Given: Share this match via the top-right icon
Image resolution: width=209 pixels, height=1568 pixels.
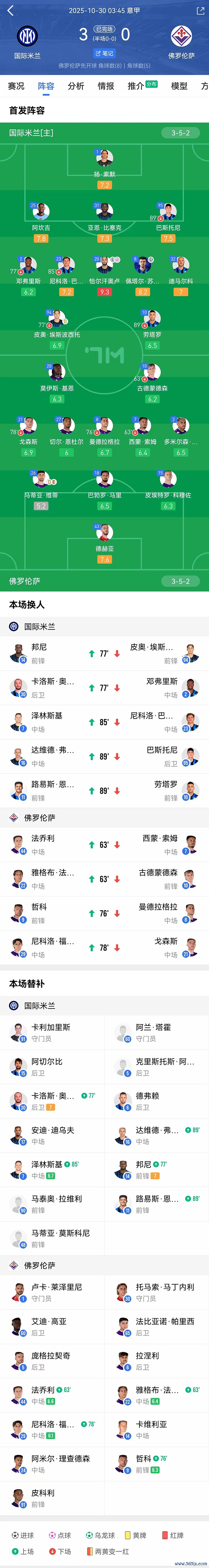Looking at the screenshot, I should 200,10.
